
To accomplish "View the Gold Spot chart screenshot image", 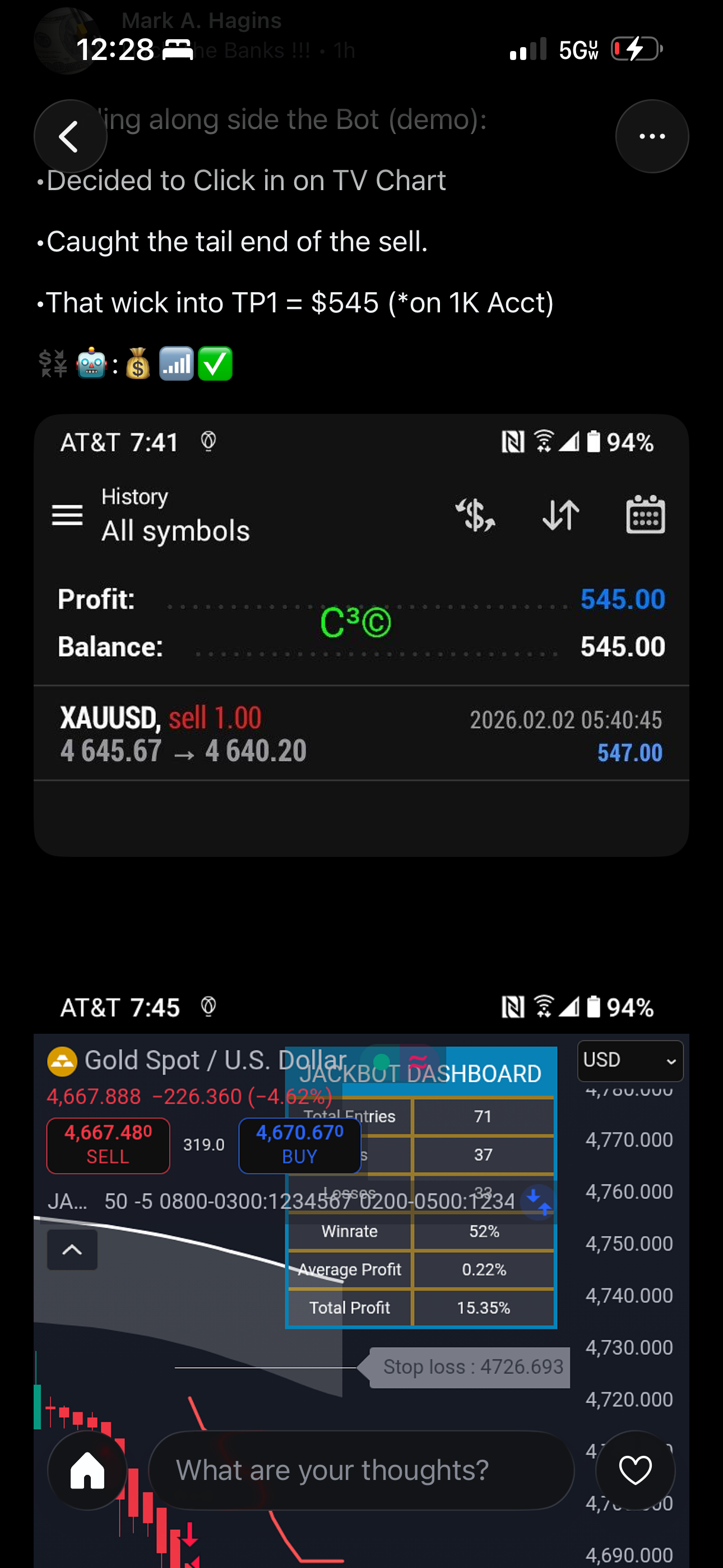I will [361, 1248].
